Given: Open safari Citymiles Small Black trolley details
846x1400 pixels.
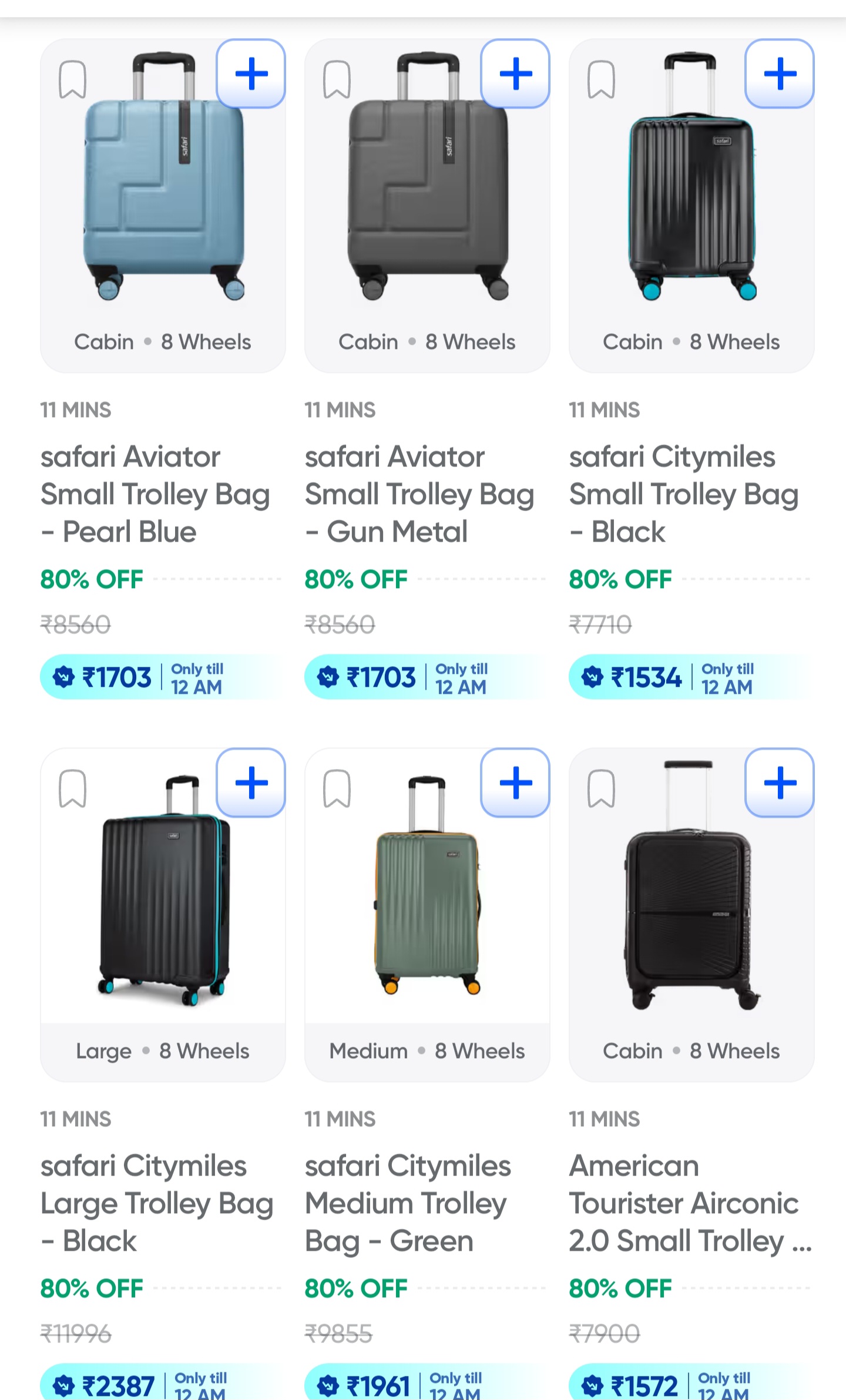Looking at the screenshot, I should pyautogui.click(x=684, y=494).
